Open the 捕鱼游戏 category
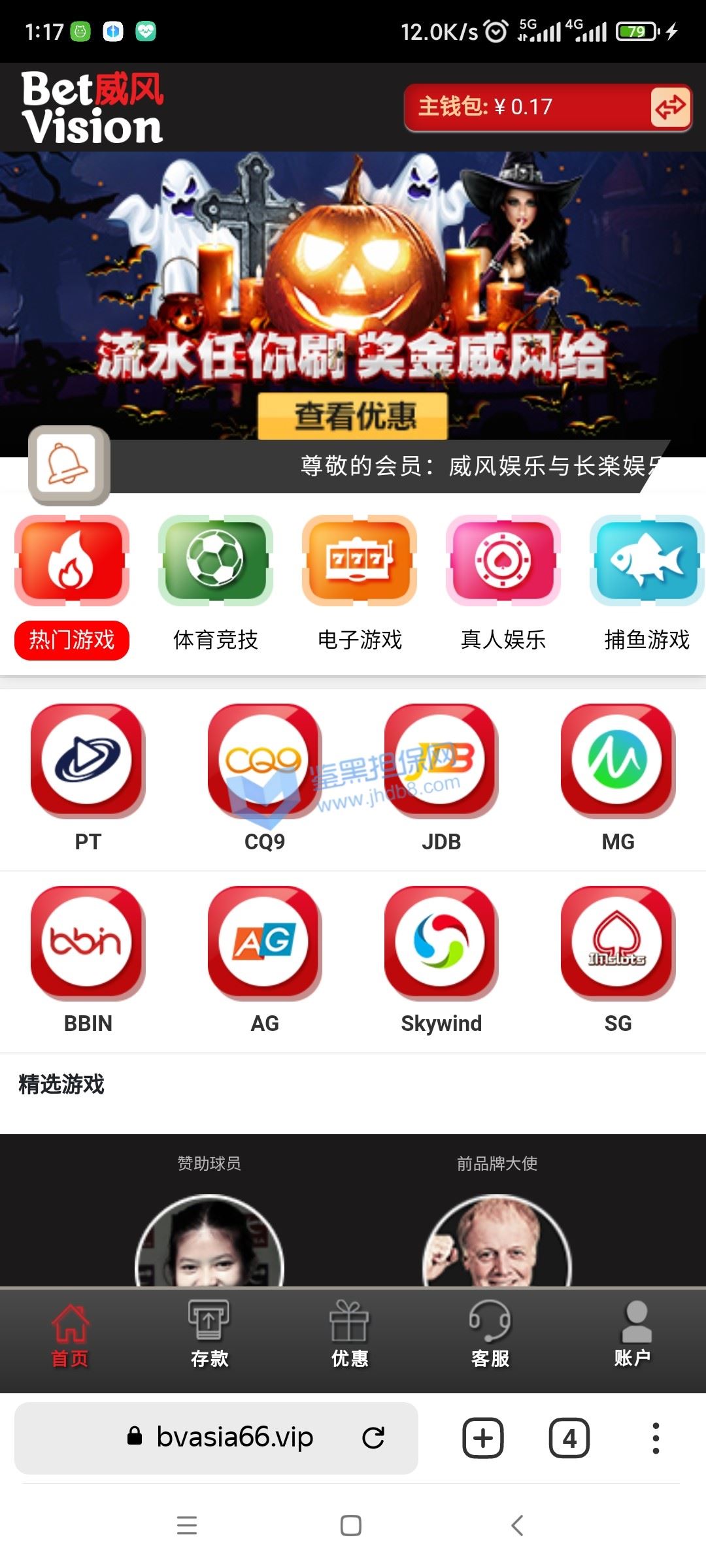The image size is (706, 1568). coord(647,585)
